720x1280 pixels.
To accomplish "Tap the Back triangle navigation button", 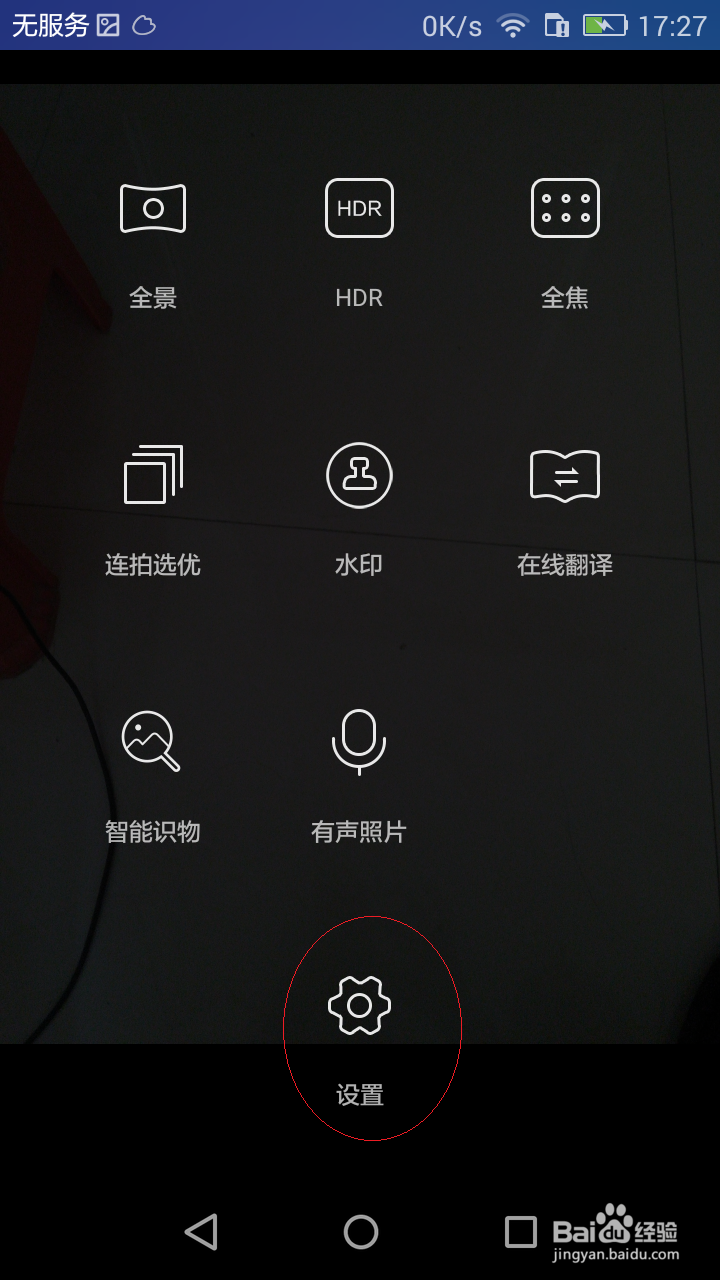I will pyautogui.click(x=203, y=1232).
